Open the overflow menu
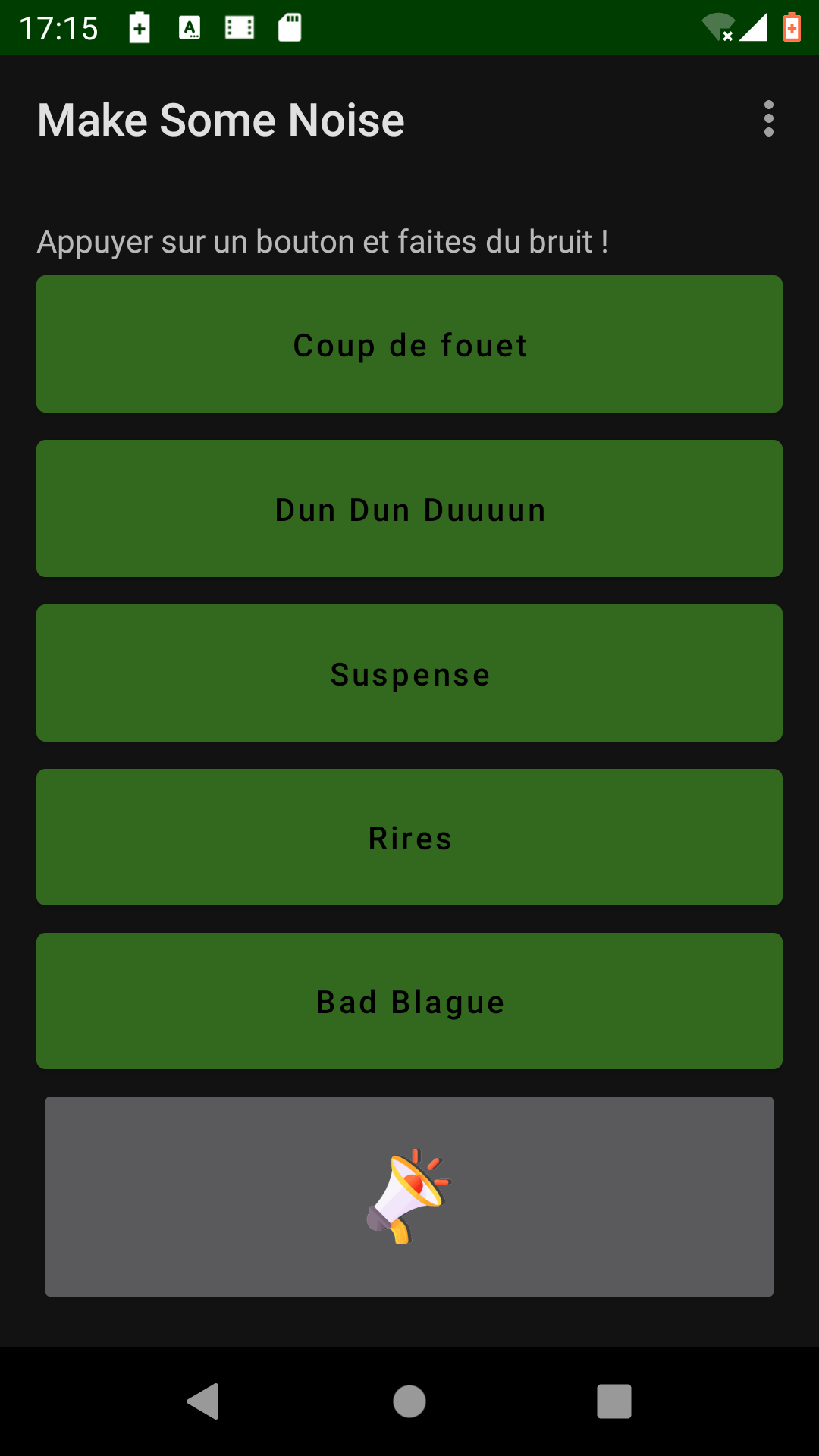 [768, 119]
